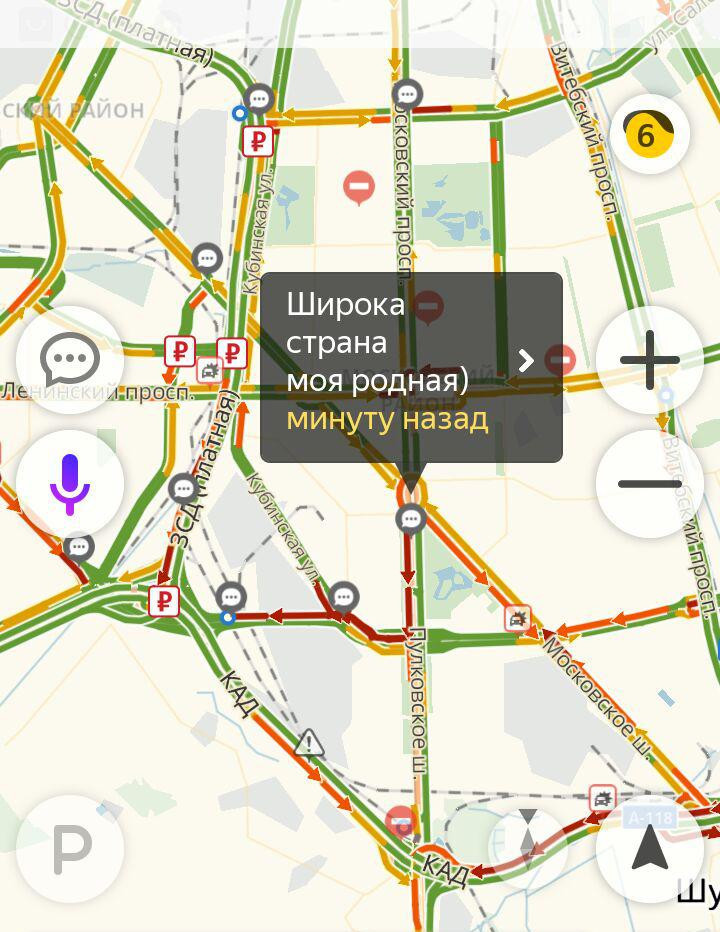720x932 pixels.
Task: Open the road closed sign on Пулковское ш.
Action: coord(402,822)
